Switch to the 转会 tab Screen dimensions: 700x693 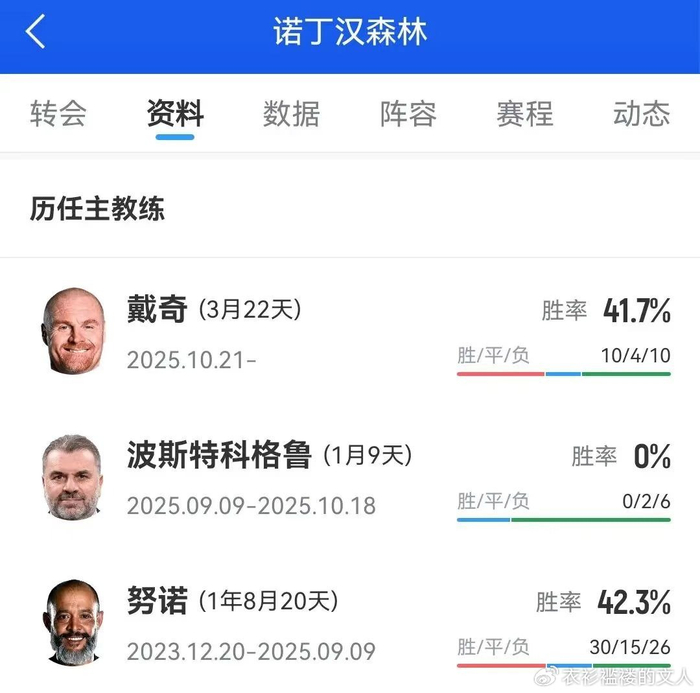tap(58, 113)
